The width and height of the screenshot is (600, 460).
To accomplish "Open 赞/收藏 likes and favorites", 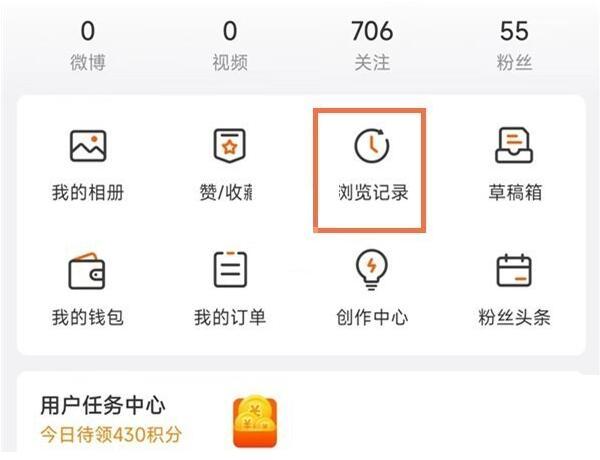I will click(229, 165).
